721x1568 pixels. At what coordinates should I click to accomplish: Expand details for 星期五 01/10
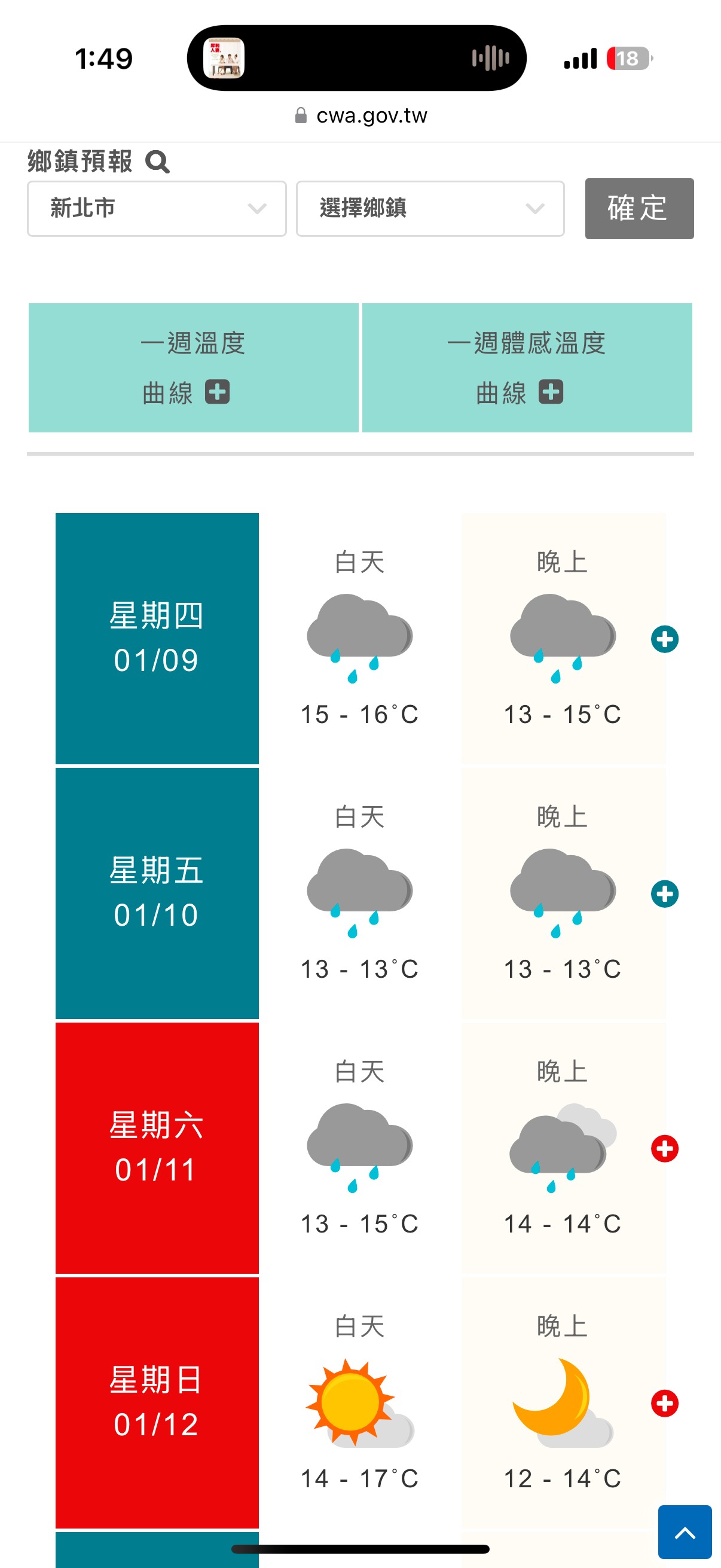[x=664, y=893]
